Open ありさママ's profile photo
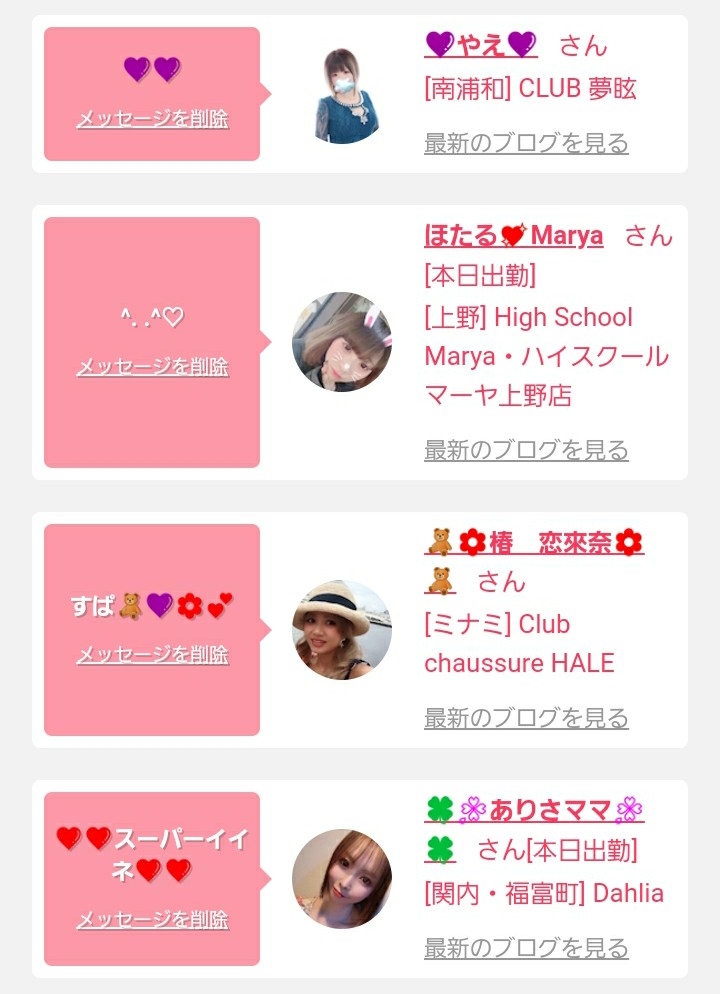720x994 pixels. [342, 879]
